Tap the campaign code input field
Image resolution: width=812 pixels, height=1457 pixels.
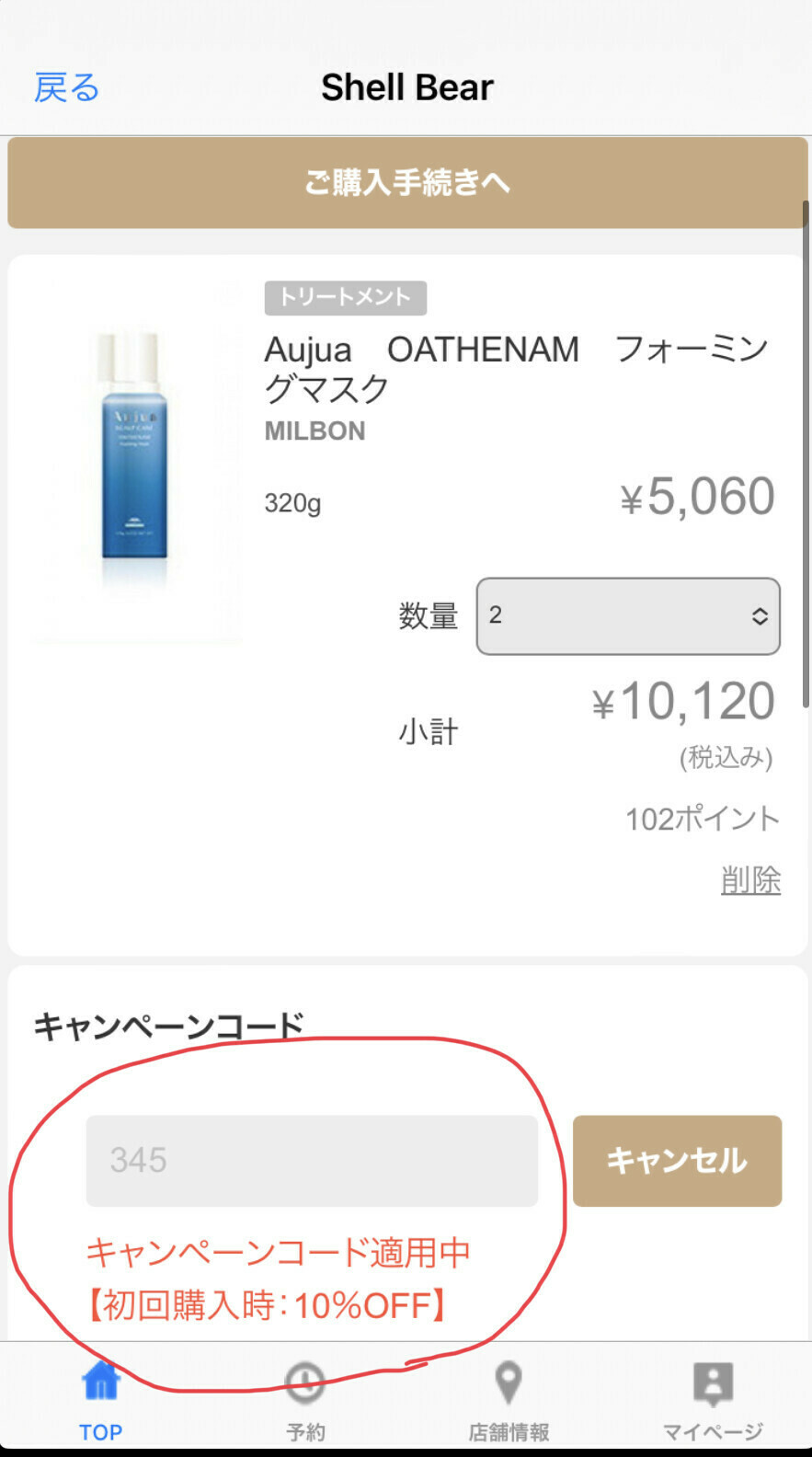pos(312,1160)
